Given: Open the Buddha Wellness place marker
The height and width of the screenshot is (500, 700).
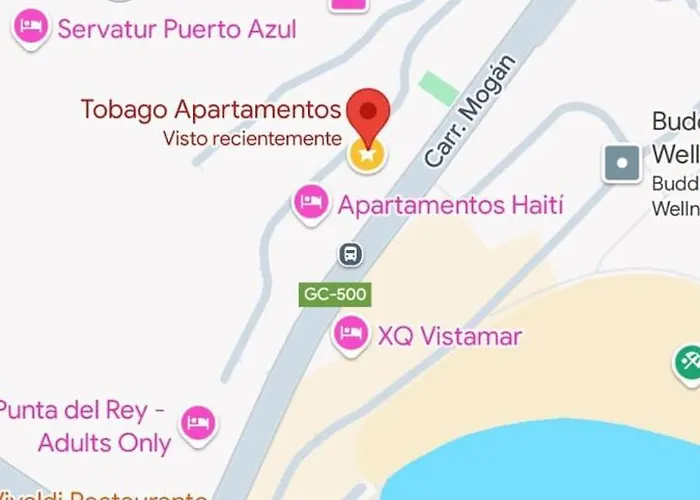Looking at the screenshot, I should pyautogui.click(x=622, y=163).
